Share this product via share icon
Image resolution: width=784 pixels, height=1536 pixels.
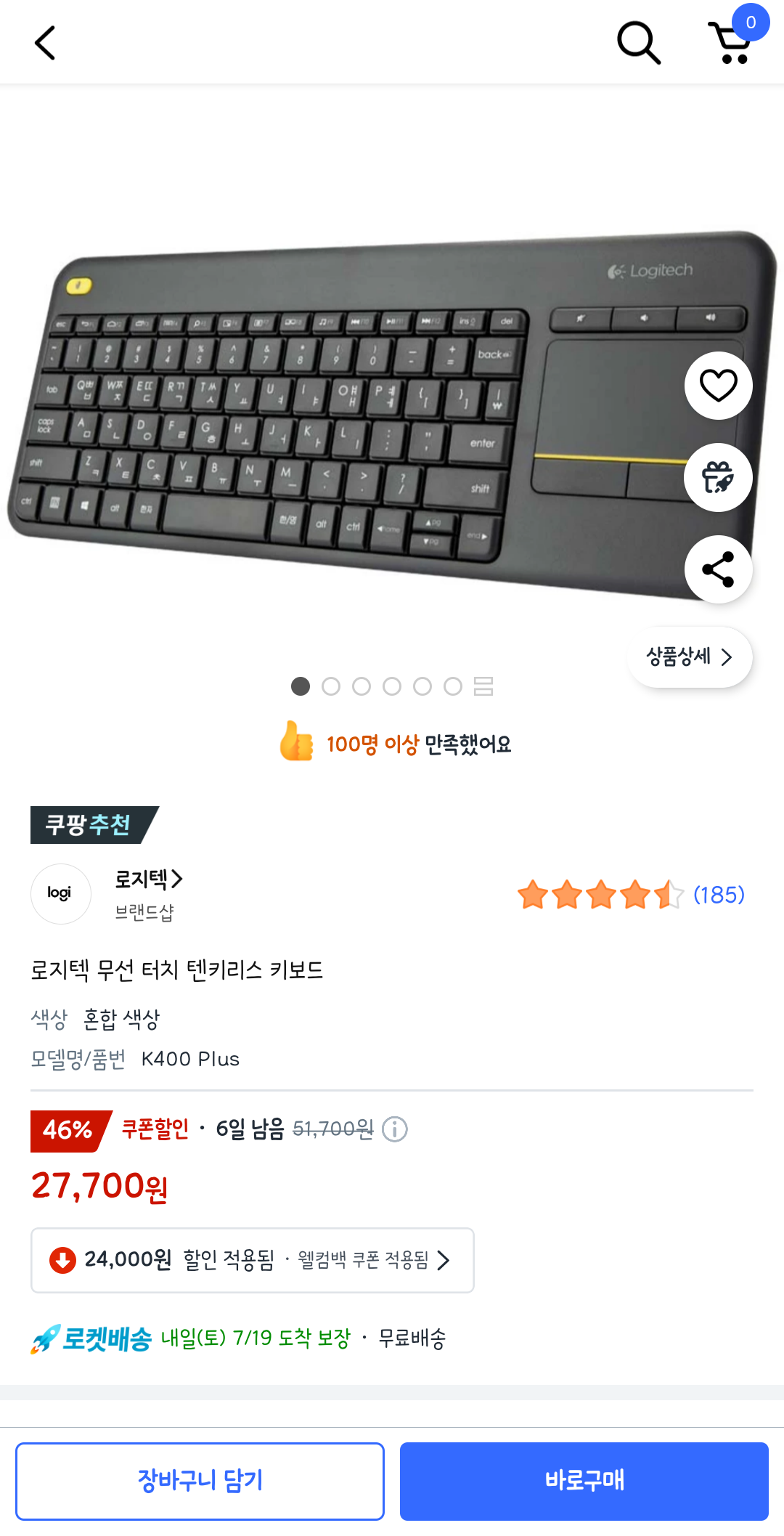coord(717,570)
